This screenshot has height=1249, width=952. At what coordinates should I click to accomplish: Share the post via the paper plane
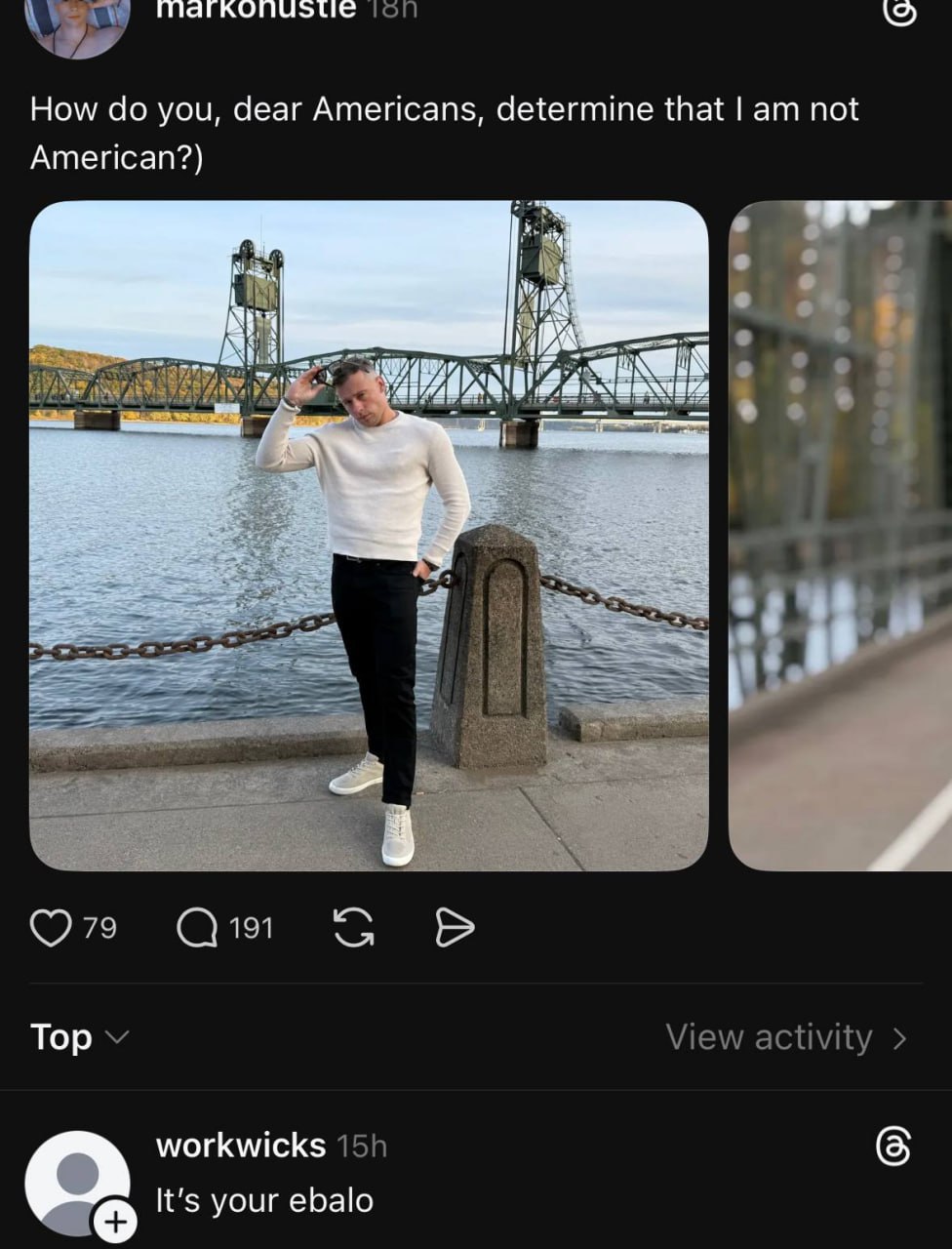click(x=454, y=927)
